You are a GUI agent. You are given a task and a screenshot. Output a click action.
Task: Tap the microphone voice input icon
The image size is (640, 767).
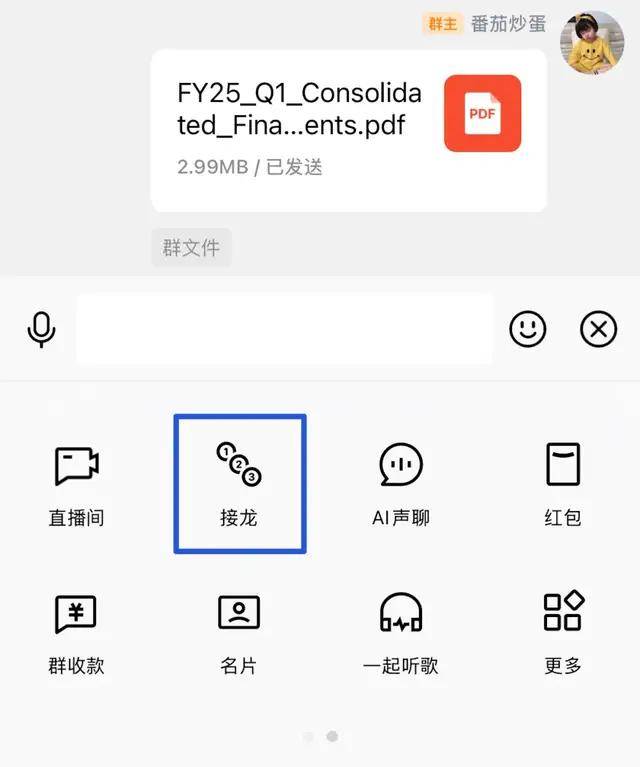click(41, 329)
